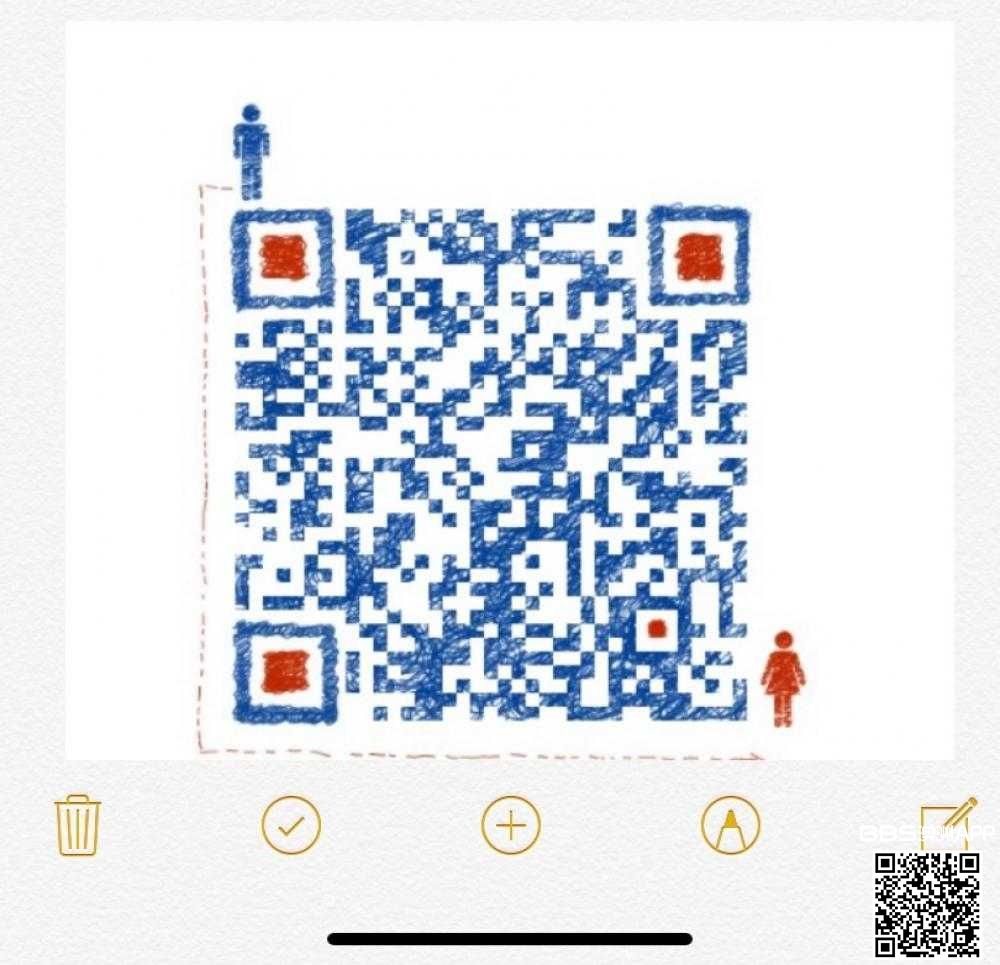Add a checklist using the checkmark icon

[291, 826]
